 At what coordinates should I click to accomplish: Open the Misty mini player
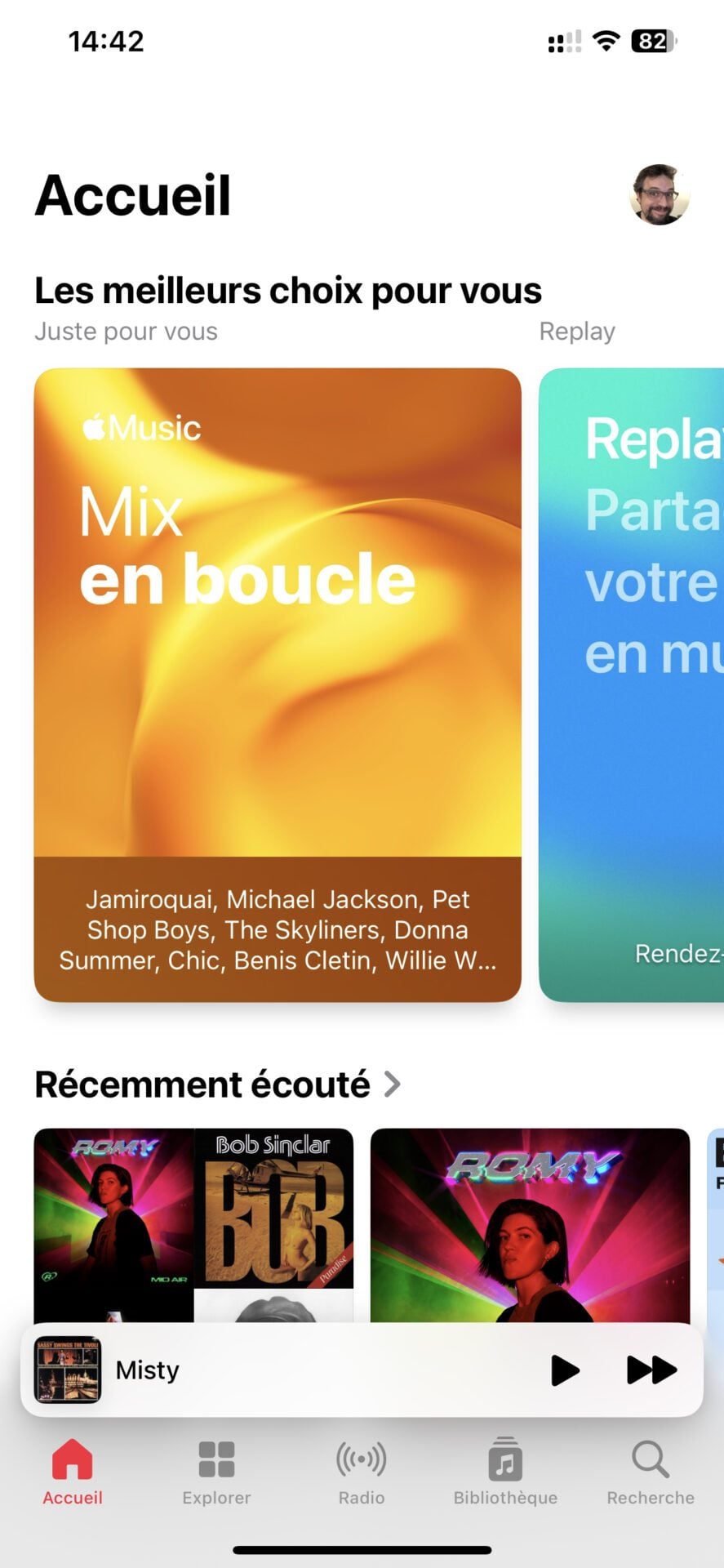pos(286,1370)
